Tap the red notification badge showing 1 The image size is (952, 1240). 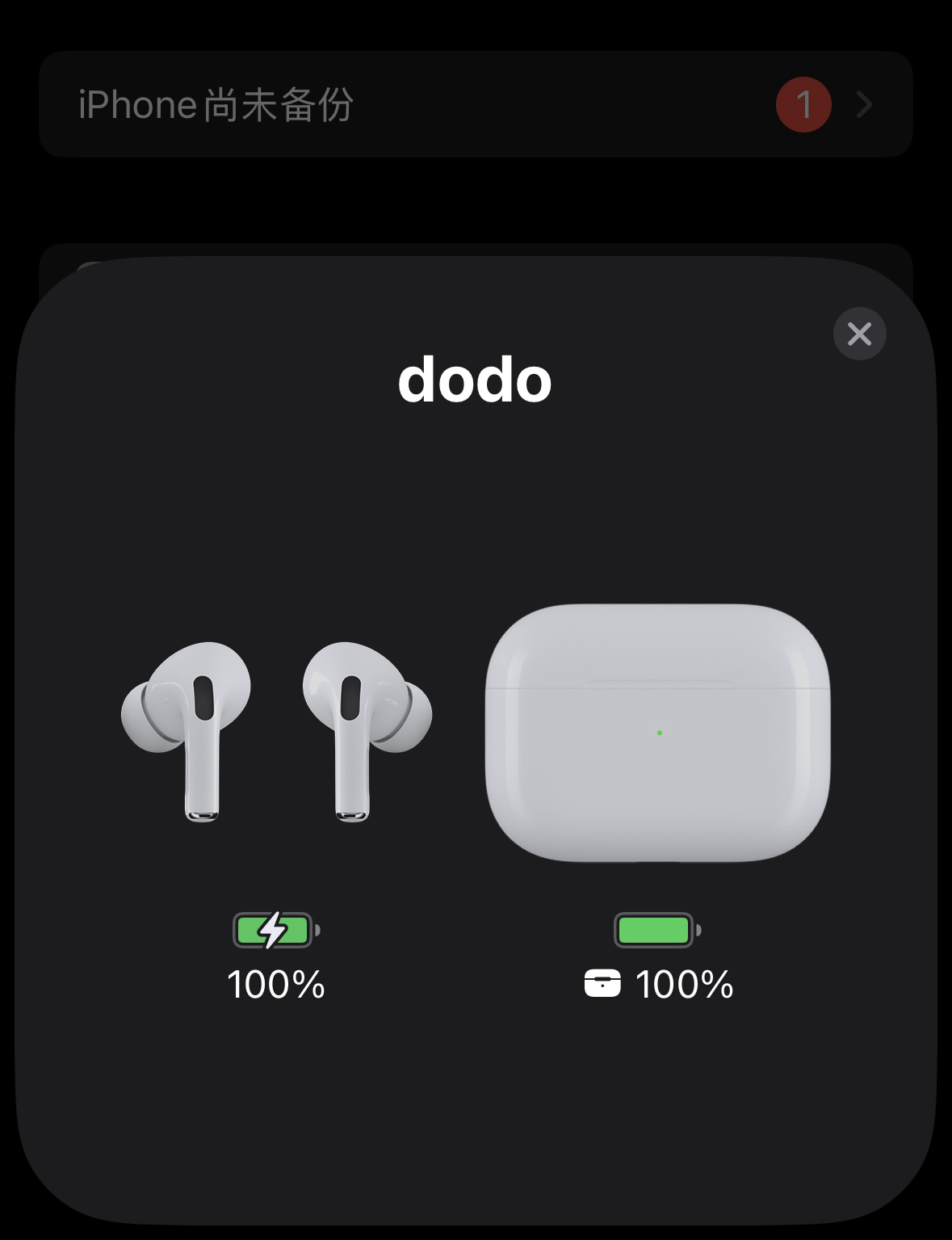tap(802, 105)
